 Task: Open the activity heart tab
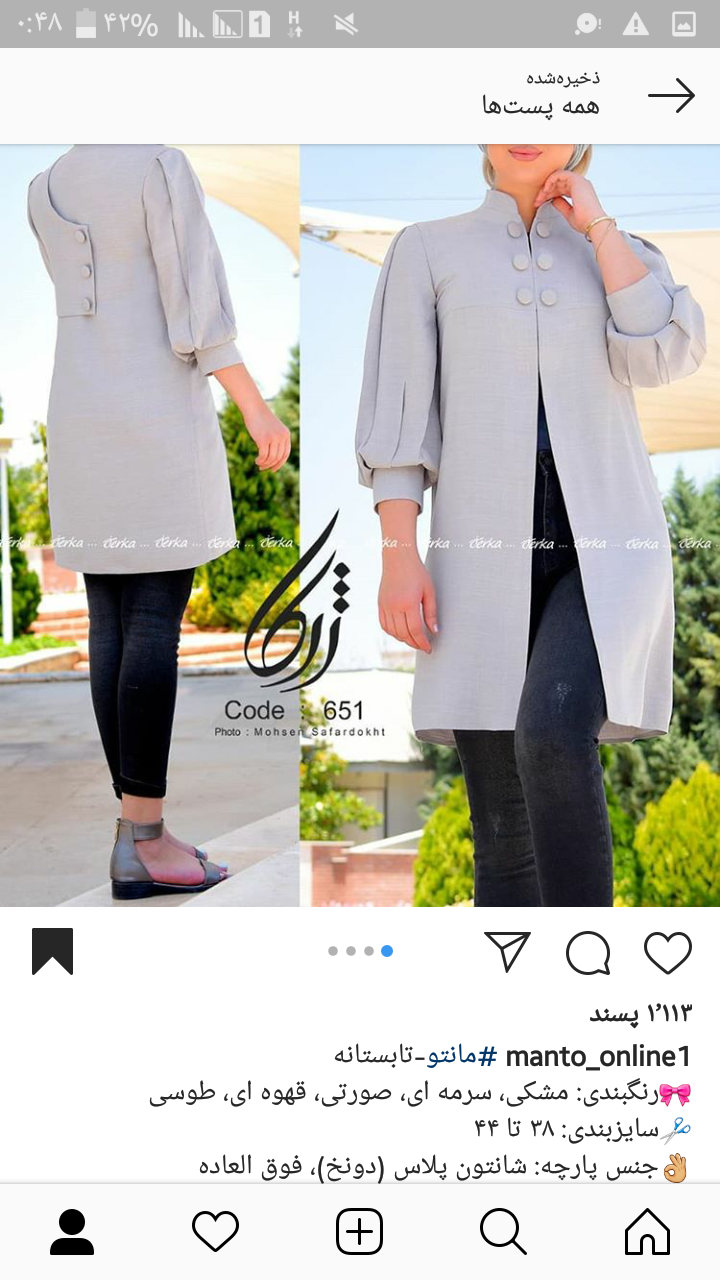[x=215, y=1231]
